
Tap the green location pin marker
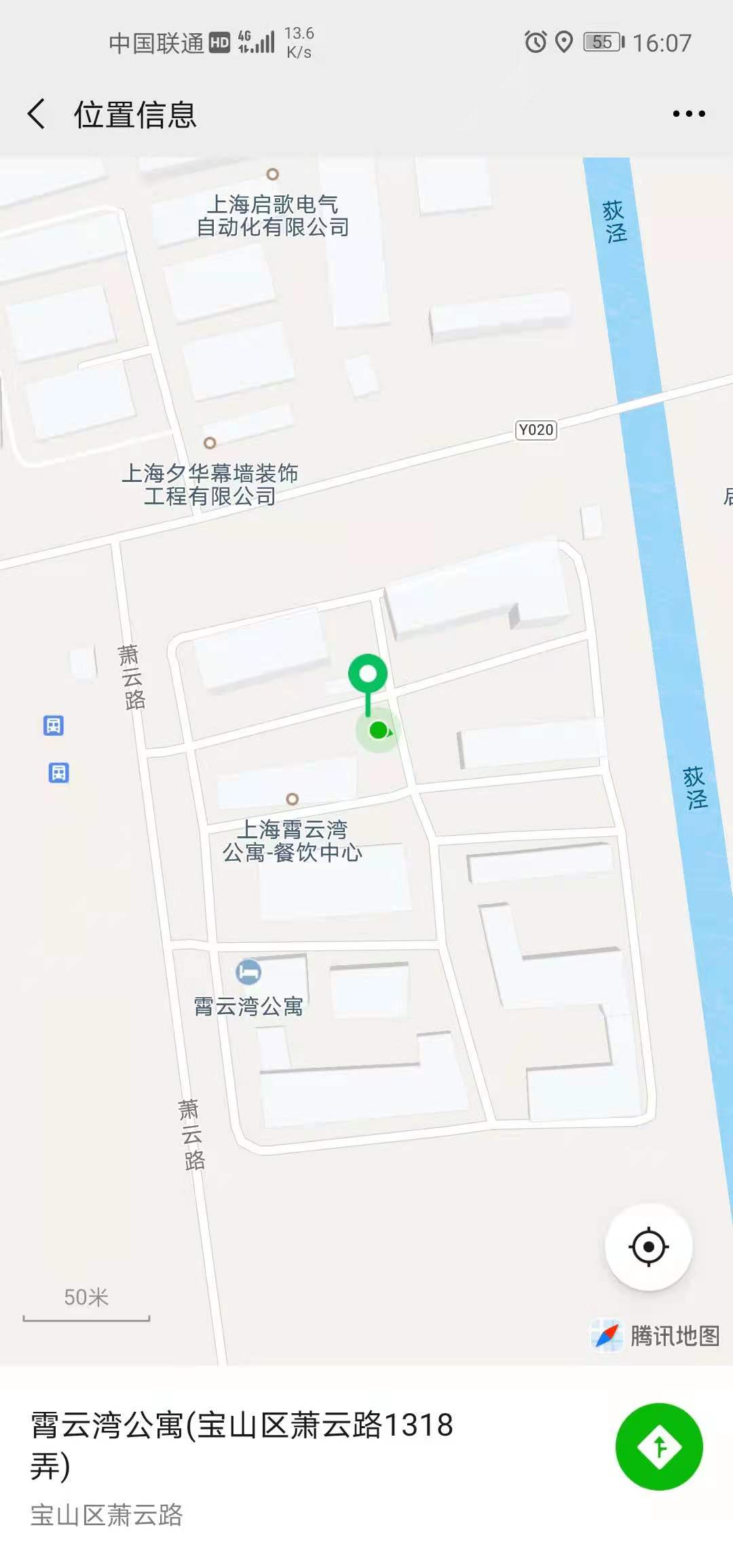point(368,674)
